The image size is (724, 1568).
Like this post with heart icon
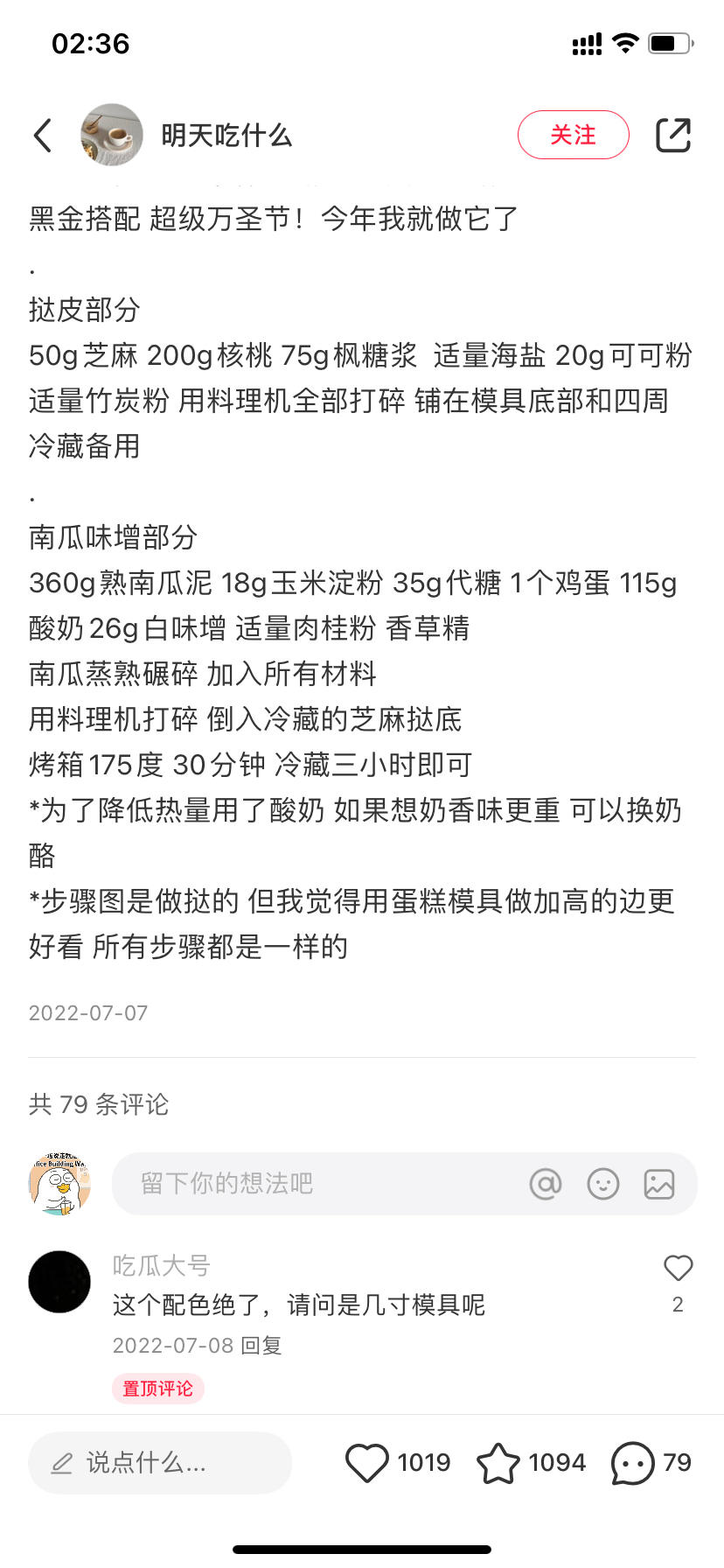(367, 1462)
